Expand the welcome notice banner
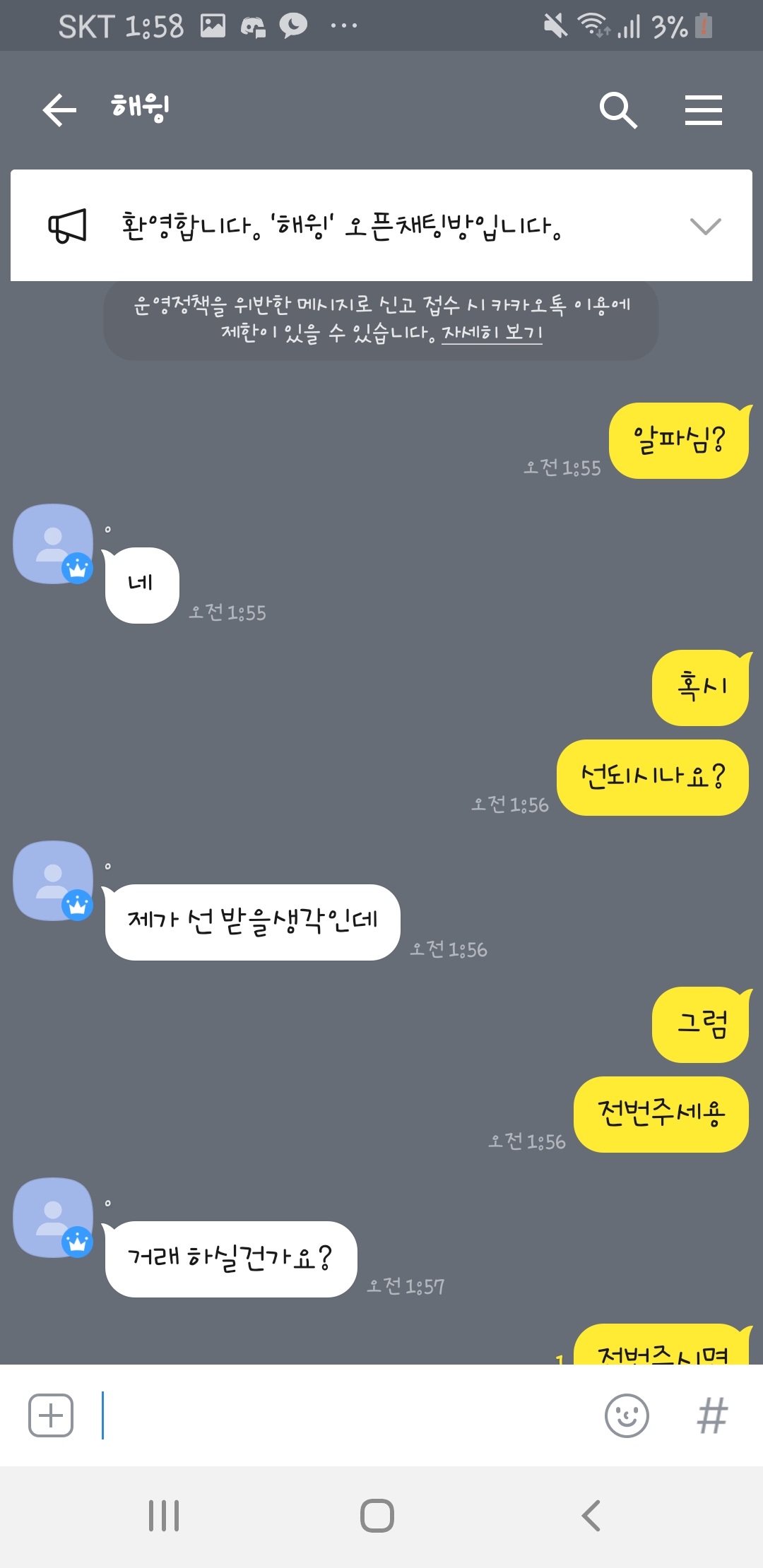This screenshot has width=763, height=1568. [x=705, y=226]
